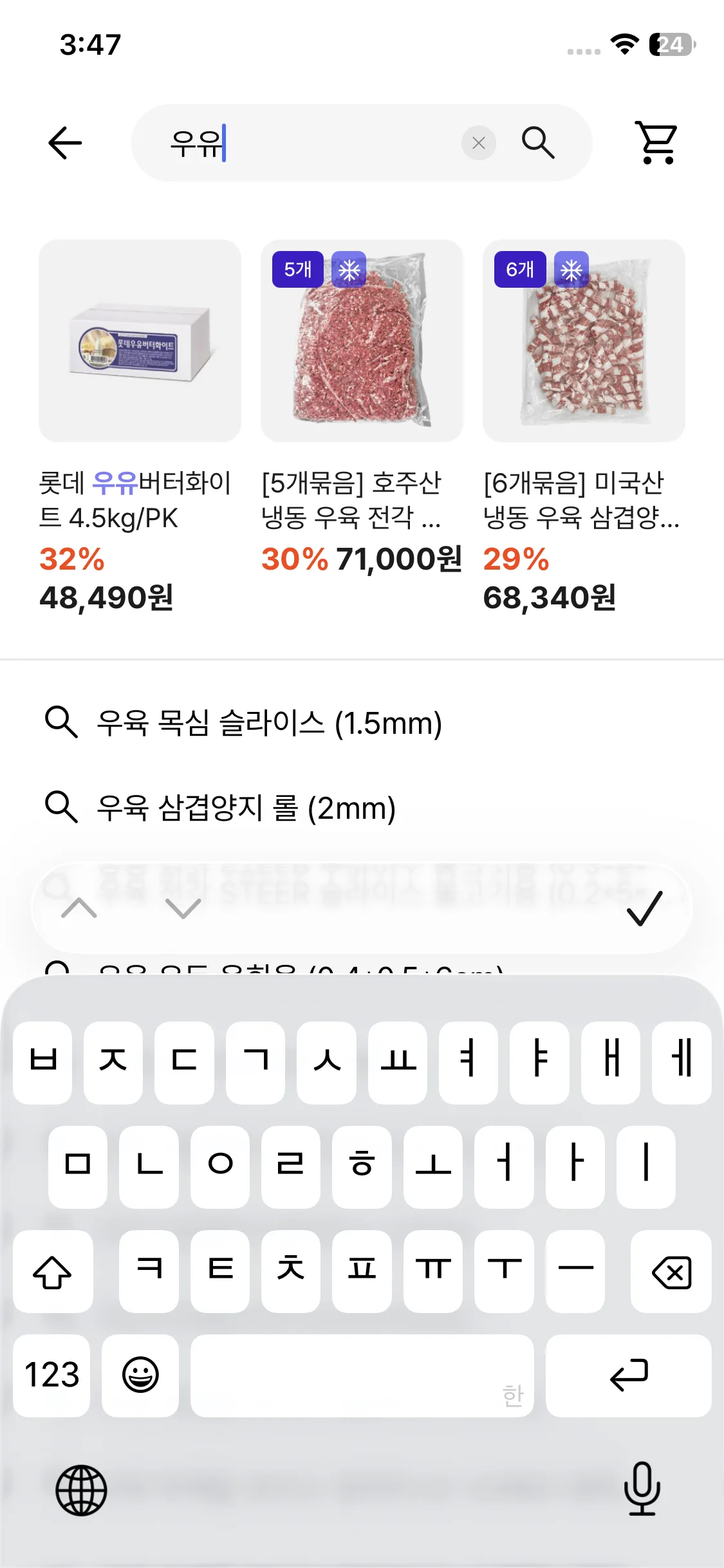Hit the backspace key on keyboard
The width and height of the screenshot is (724, 1568).
click(x=671, y=1272)
